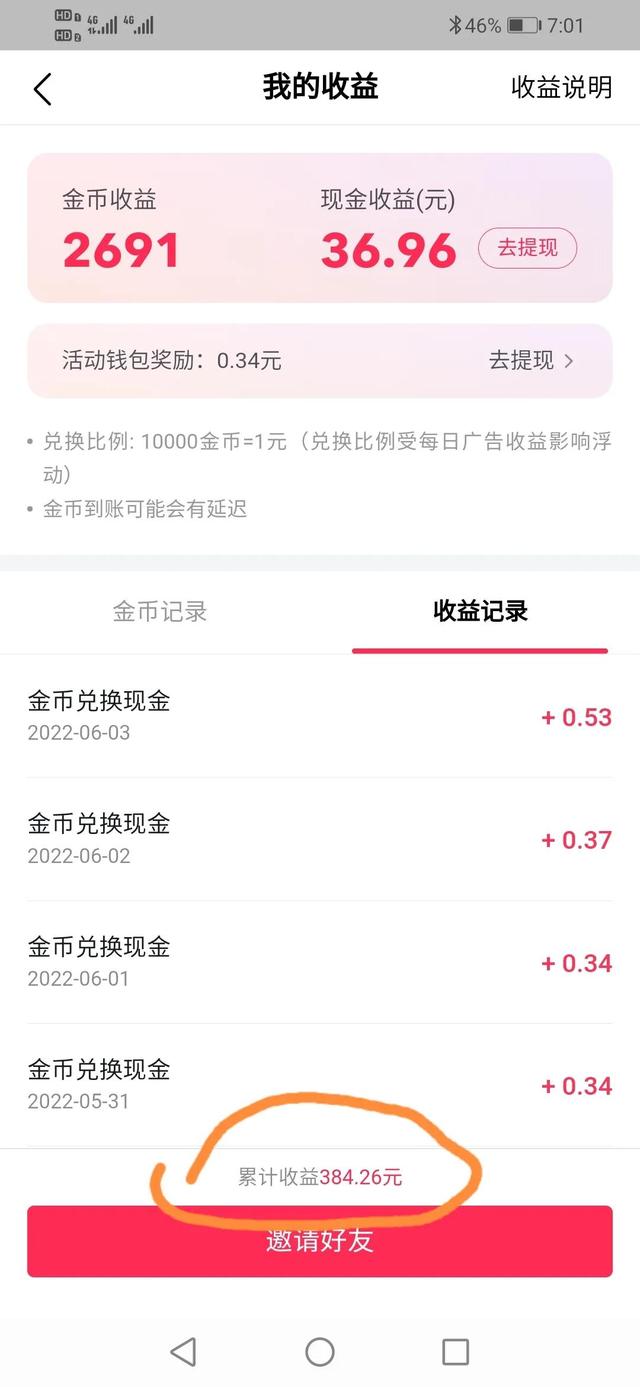Withdraw the 活动钱包奖励 reward
Screen dimensions: 640x1387
(x=531, y=361)
